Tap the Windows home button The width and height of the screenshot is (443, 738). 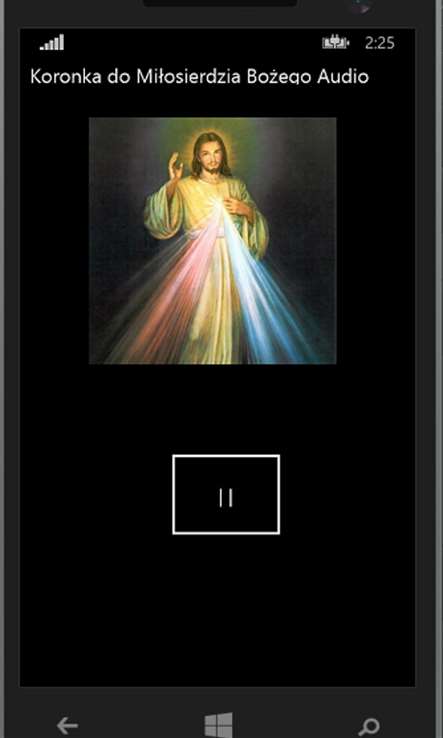click(x=218, y=725)
